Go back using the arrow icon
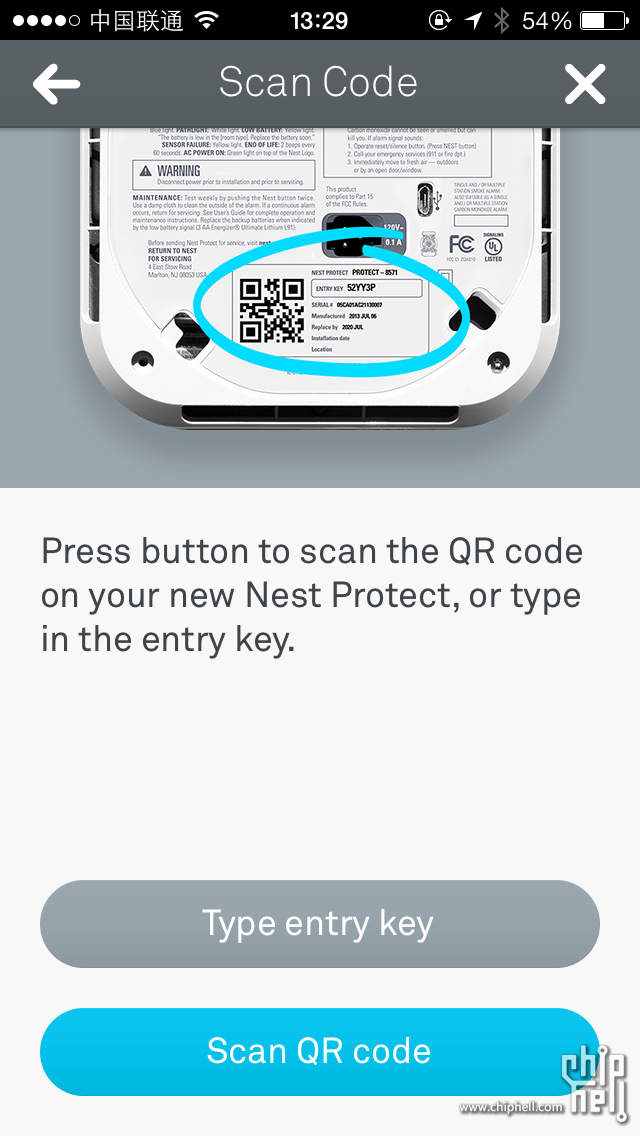The height and width of the screenshot is (1136, 640). click(x=56, y=84)
